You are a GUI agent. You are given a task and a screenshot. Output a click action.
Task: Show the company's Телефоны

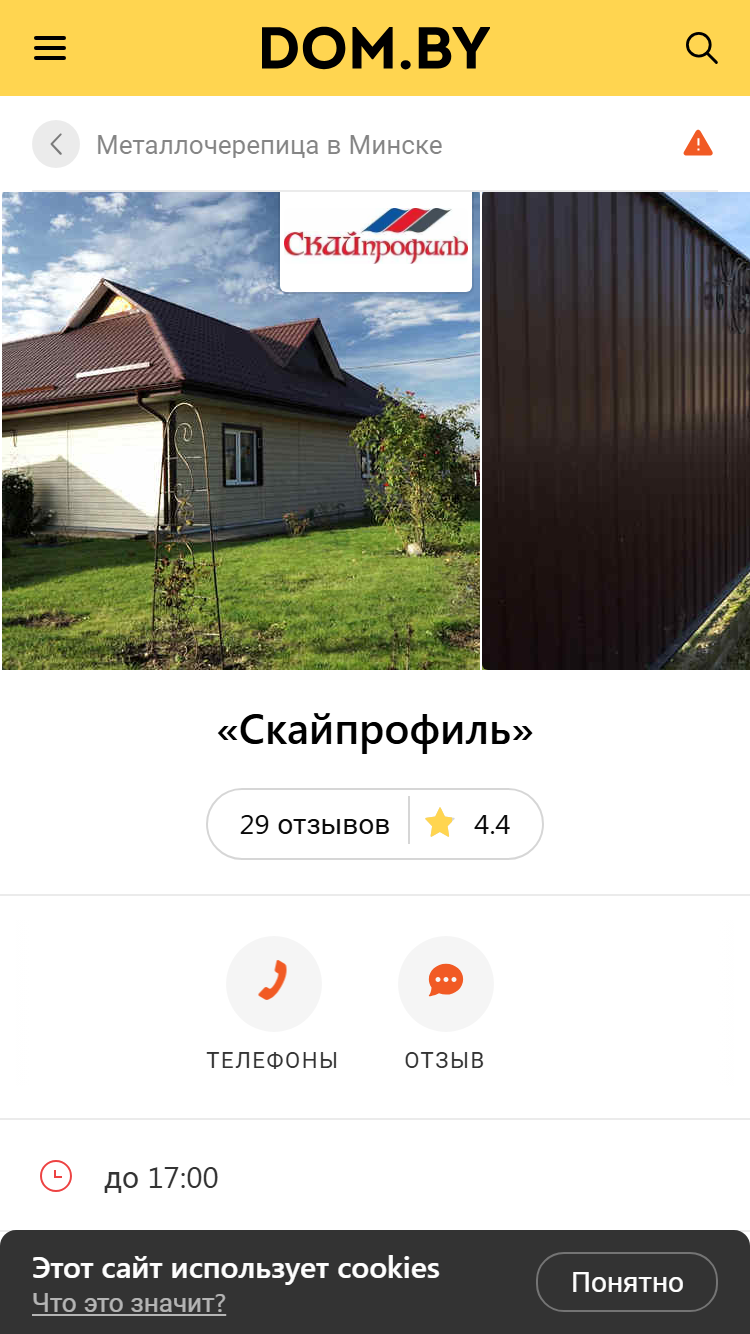(x=273, y=1004)
